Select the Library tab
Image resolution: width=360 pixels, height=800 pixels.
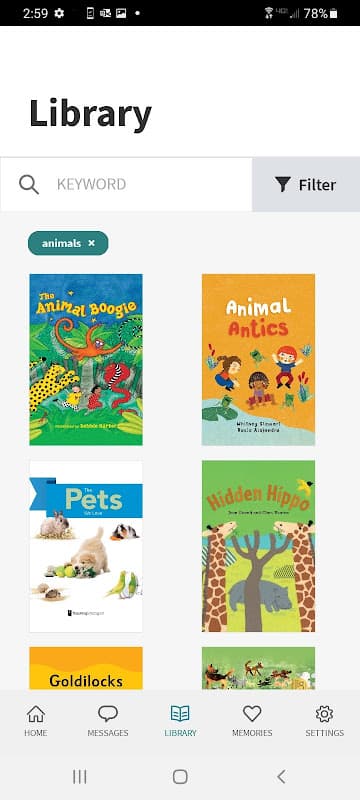(x=180, y=721)
